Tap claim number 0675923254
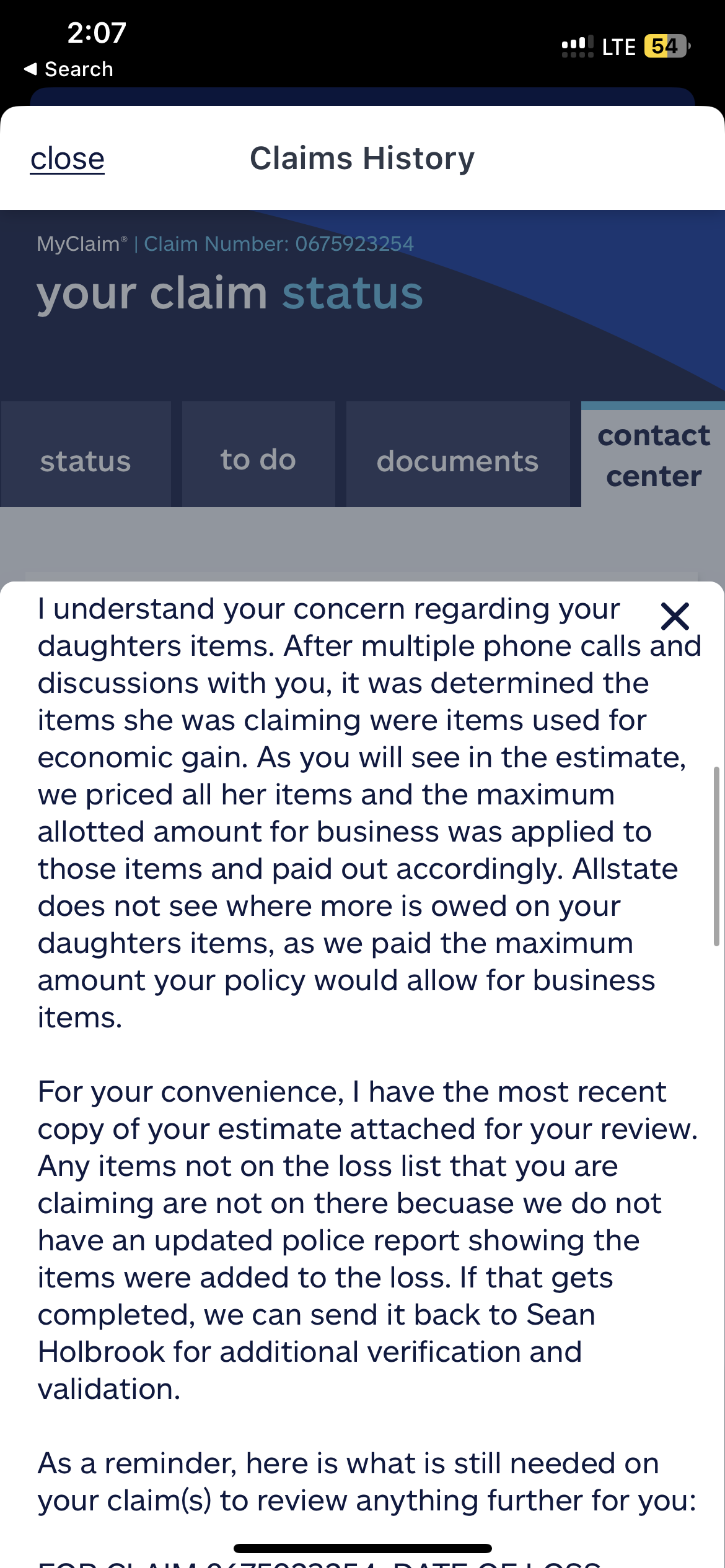725x1568 pixels. pyautogui.click(x=353, y=243)
